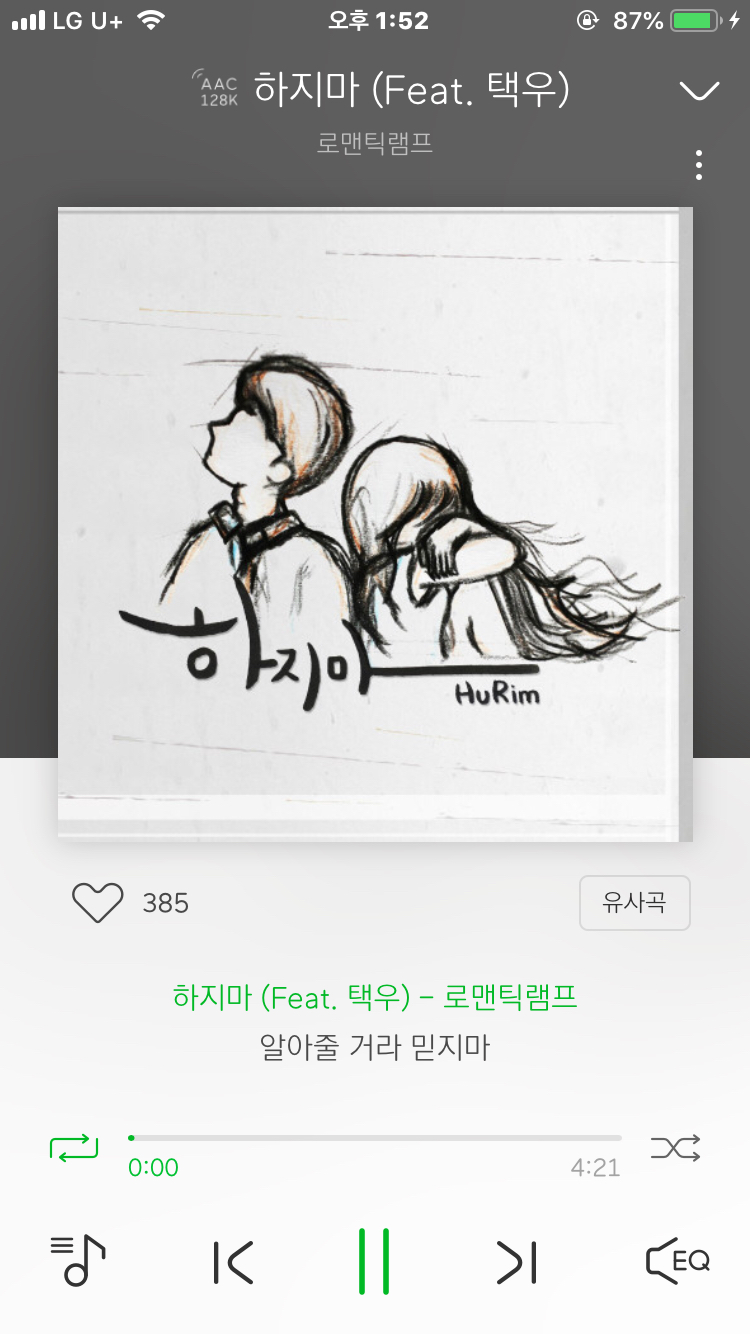Viewport: 750px width, 1334px height.
Task: Open the more options menu via three dots
Action: (699, 165)
